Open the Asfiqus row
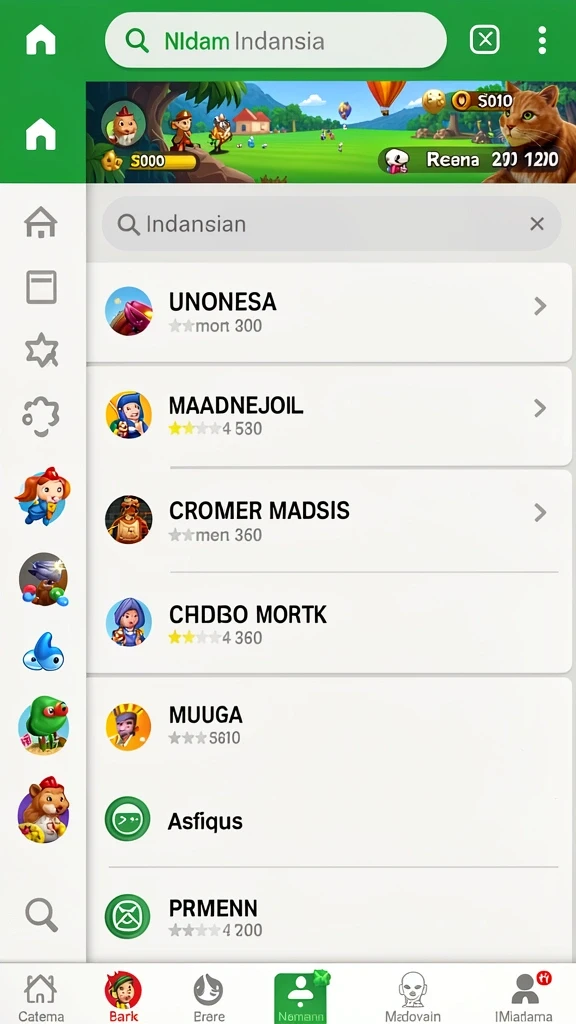 [329, 820]
